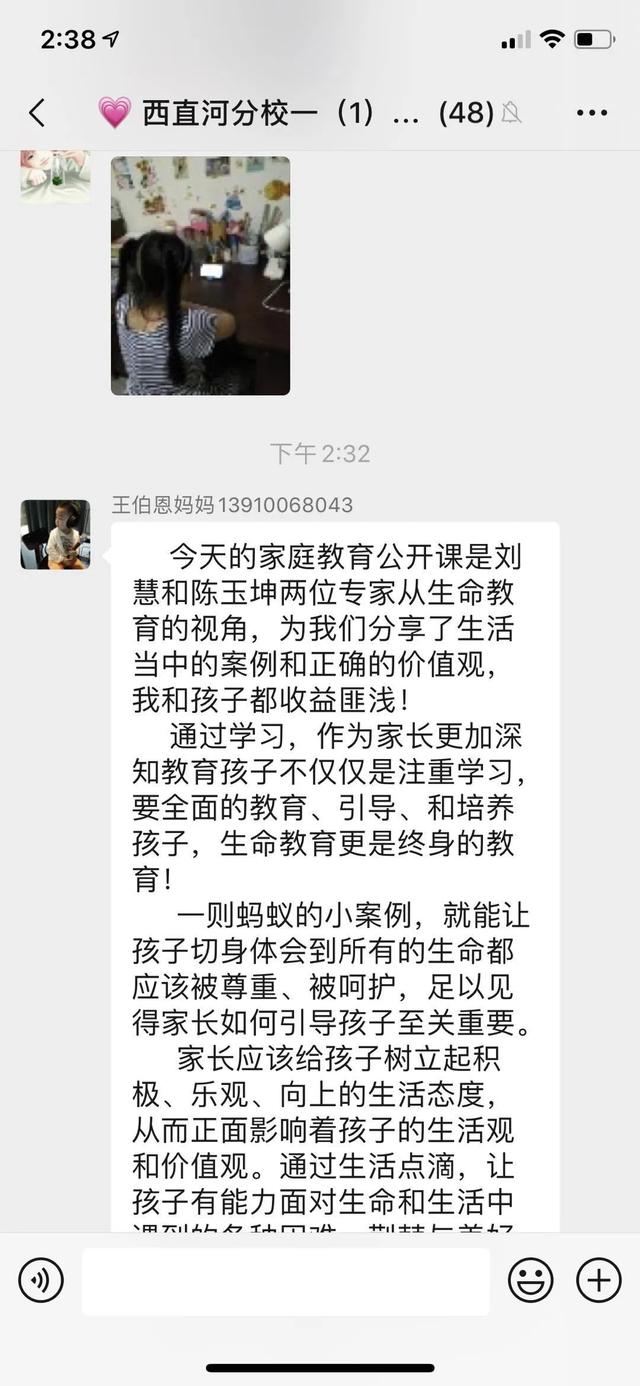Open 王伯恩妈妈's profile avatar
Image resolution: width=640 pixels, height=1386 pixels.
(x=55, y=535)
